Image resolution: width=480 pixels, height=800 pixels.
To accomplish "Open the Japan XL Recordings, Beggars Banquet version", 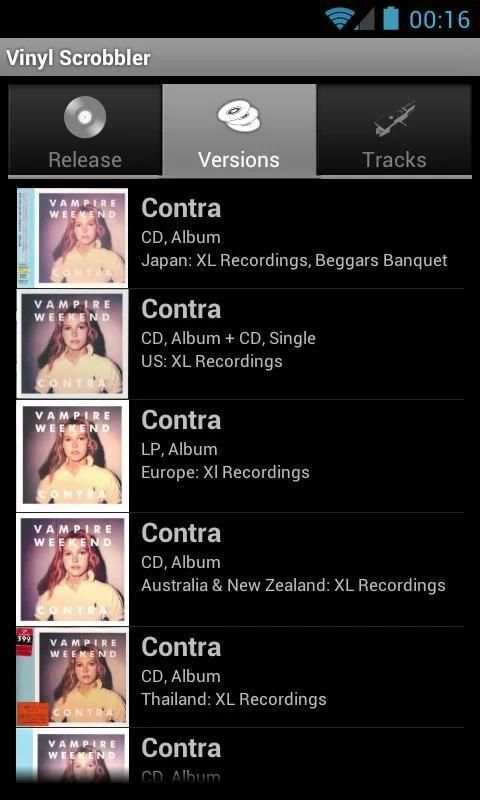I will [x=240, y=238].
